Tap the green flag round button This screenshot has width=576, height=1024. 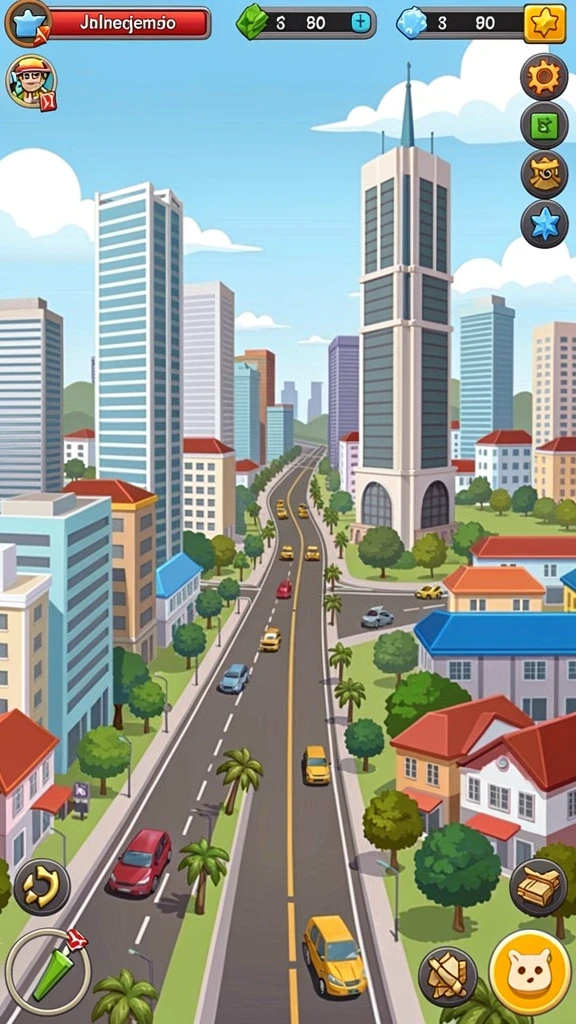pyautogui.click(x=544, y=125)
